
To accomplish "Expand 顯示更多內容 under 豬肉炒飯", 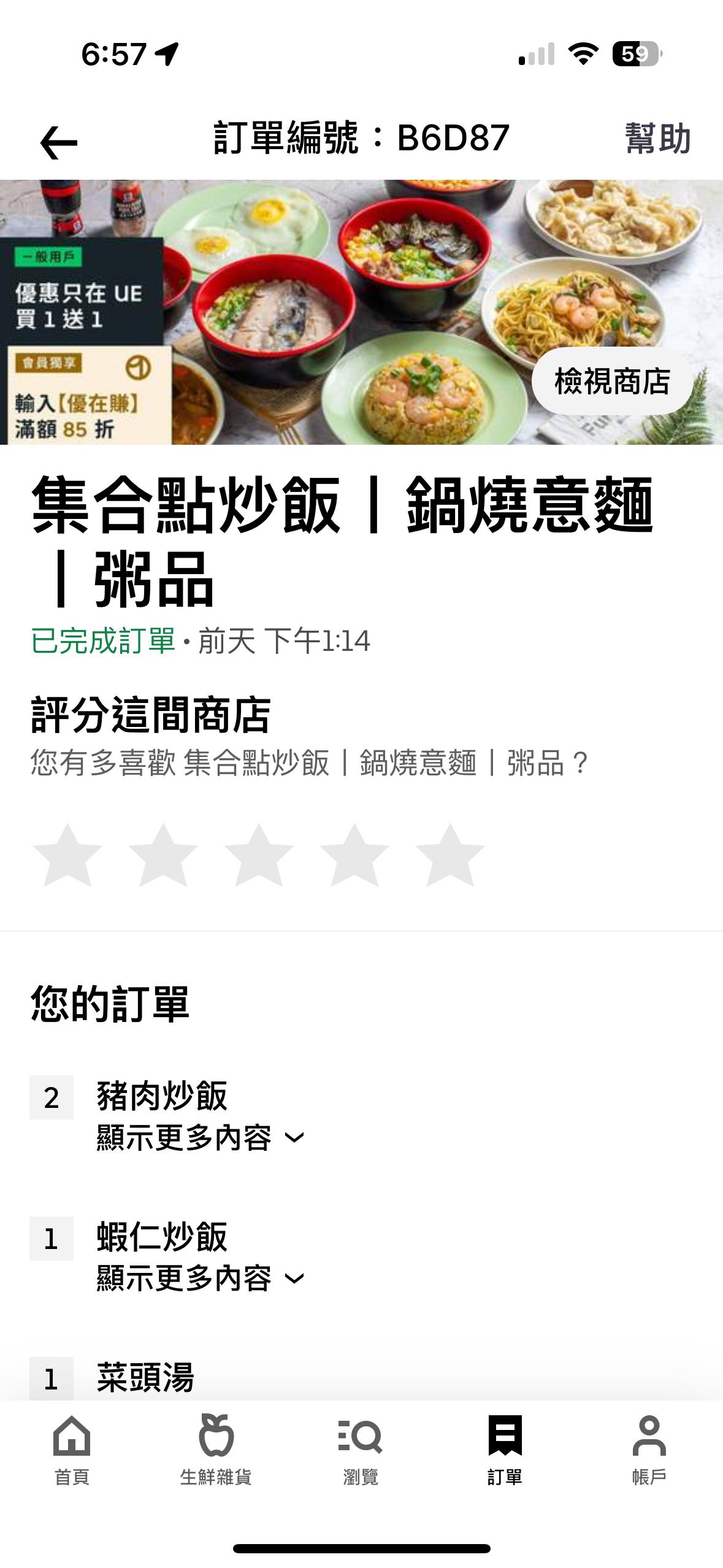I will point(200,1138).
